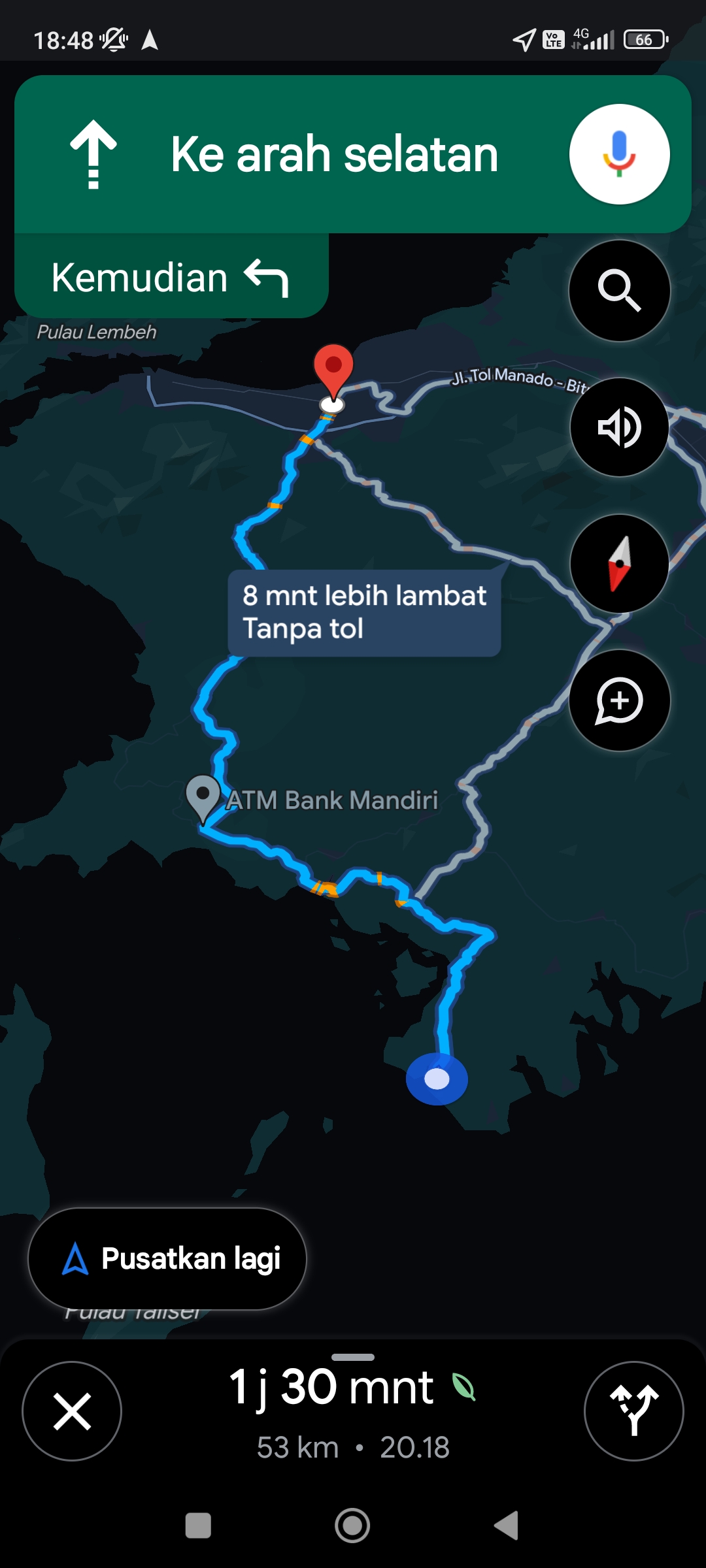The image size is (706, 1568).
Task: Tap the compass to reorient map
Action: 619,564
